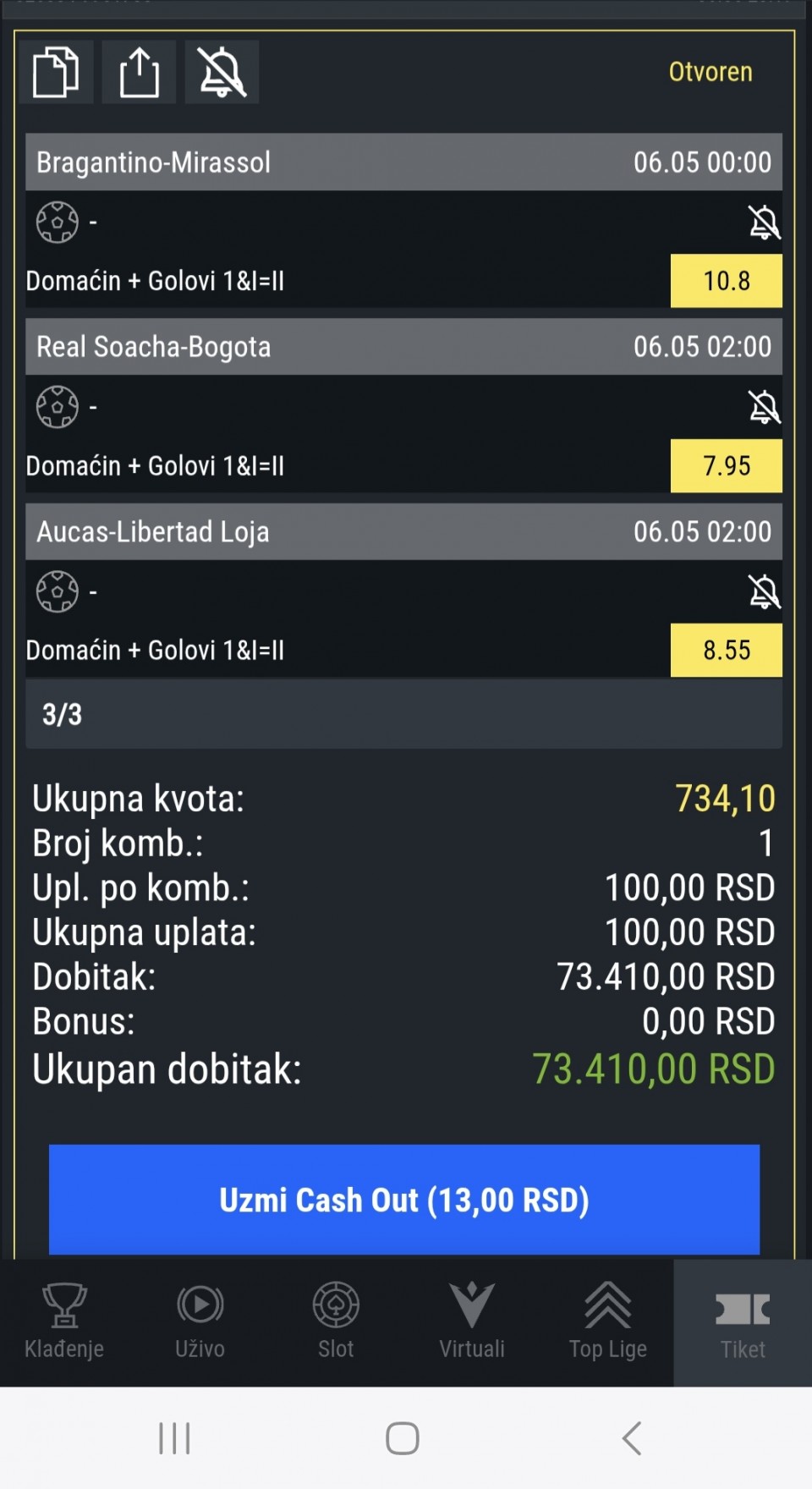Viewport: 812px width, 1489px height.
Task: Switch to the Virtuali tab
Action: pyautogui.click(x=472, y=1321)
